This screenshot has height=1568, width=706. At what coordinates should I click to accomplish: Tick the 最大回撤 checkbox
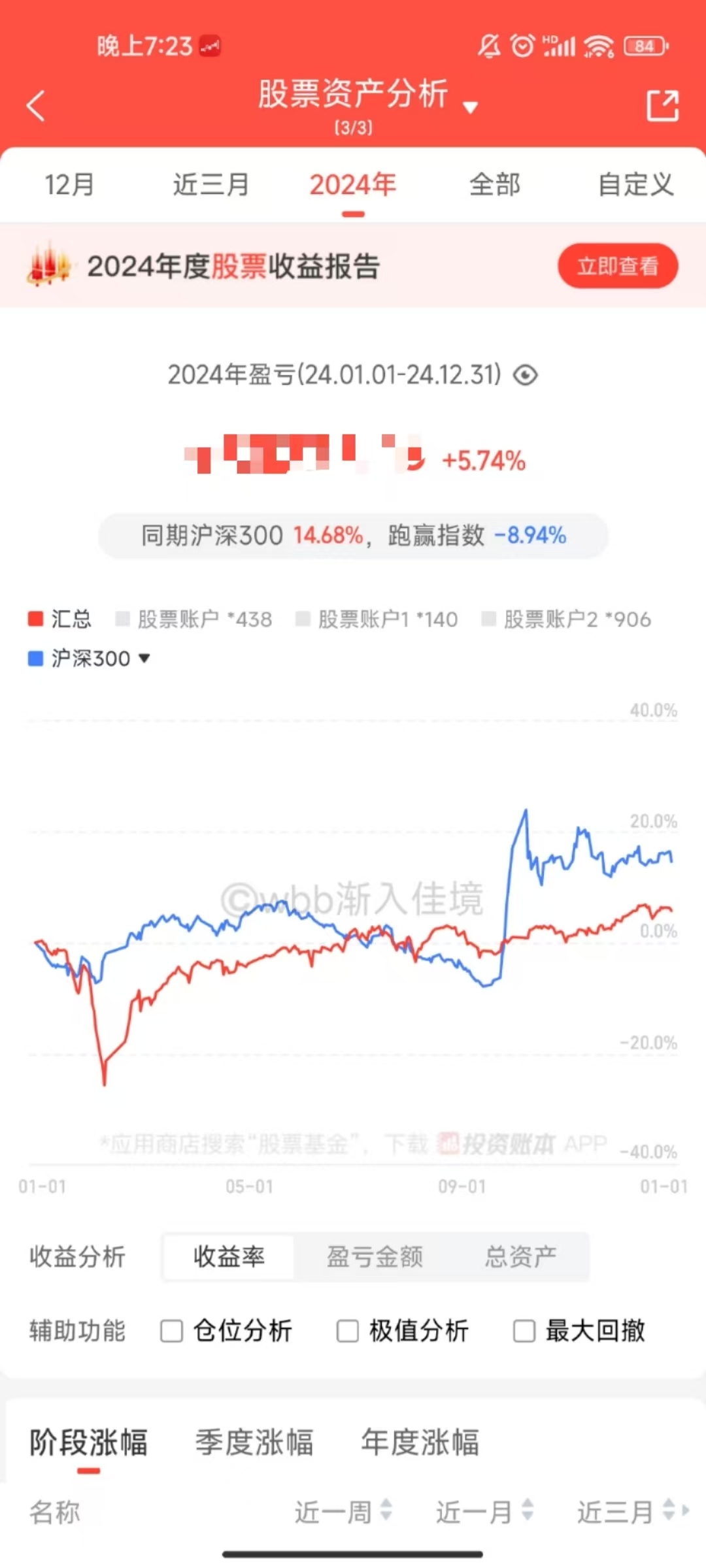pos(524,1331)
